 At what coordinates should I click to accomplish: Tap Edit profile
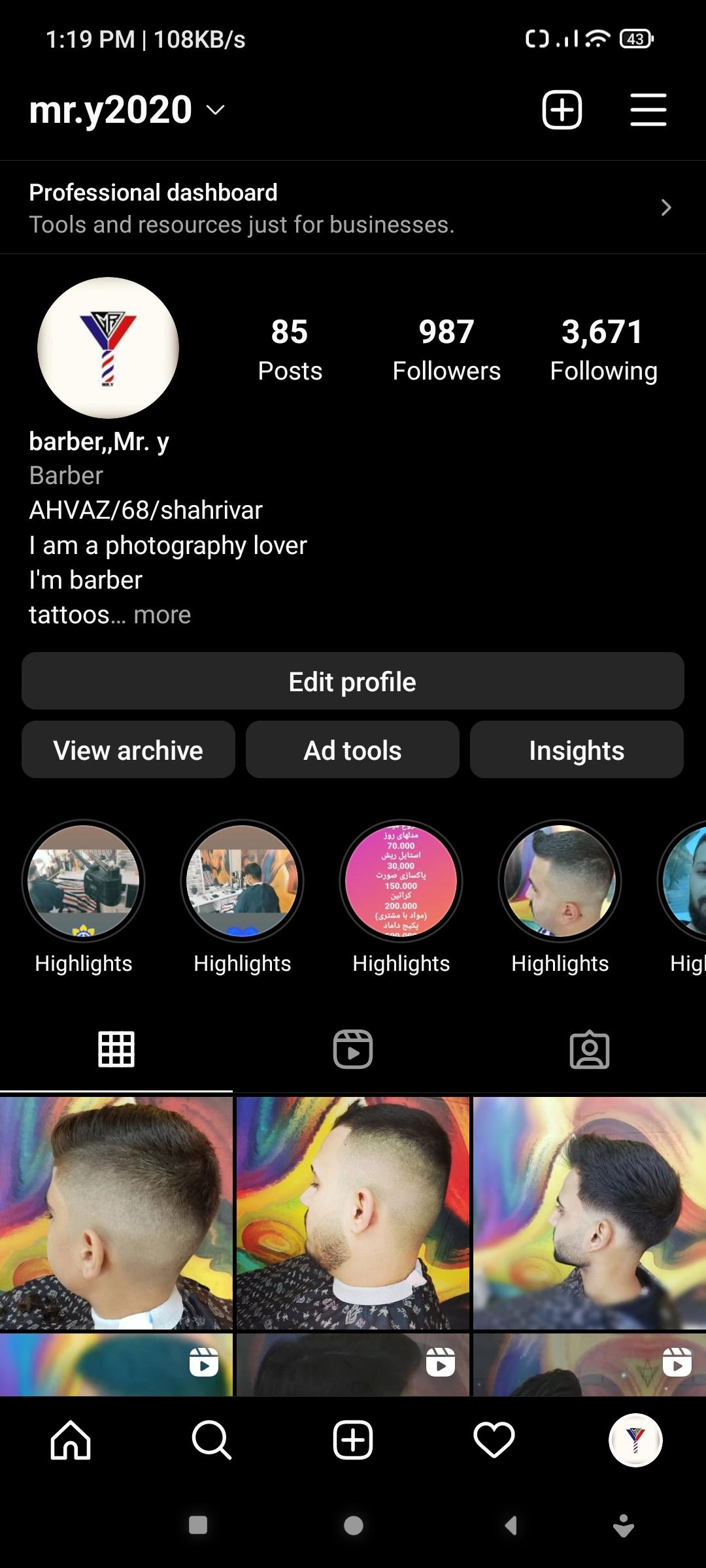click(x=353, y=681)
